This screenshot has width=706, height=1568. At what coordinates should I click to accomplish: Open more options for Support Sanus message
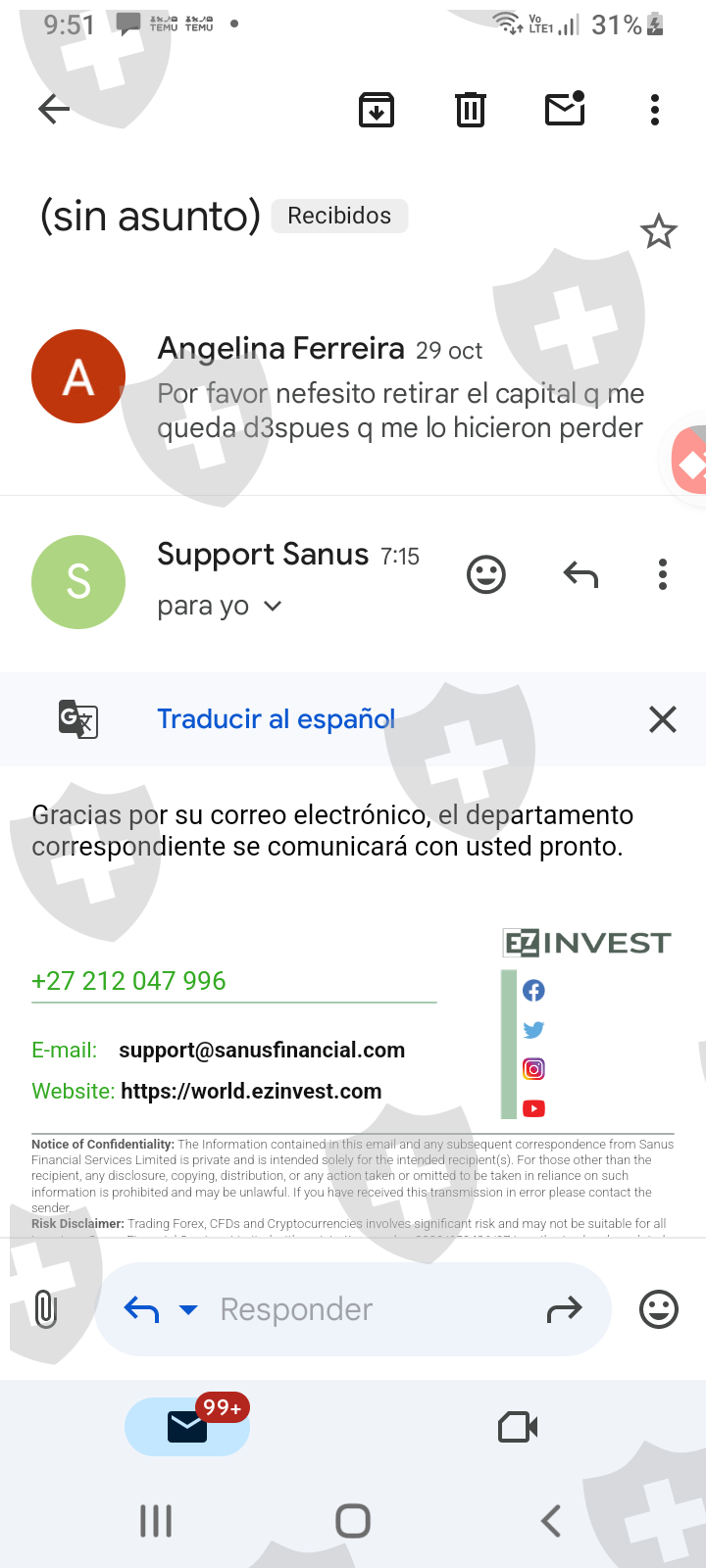[x=663, y=574]
